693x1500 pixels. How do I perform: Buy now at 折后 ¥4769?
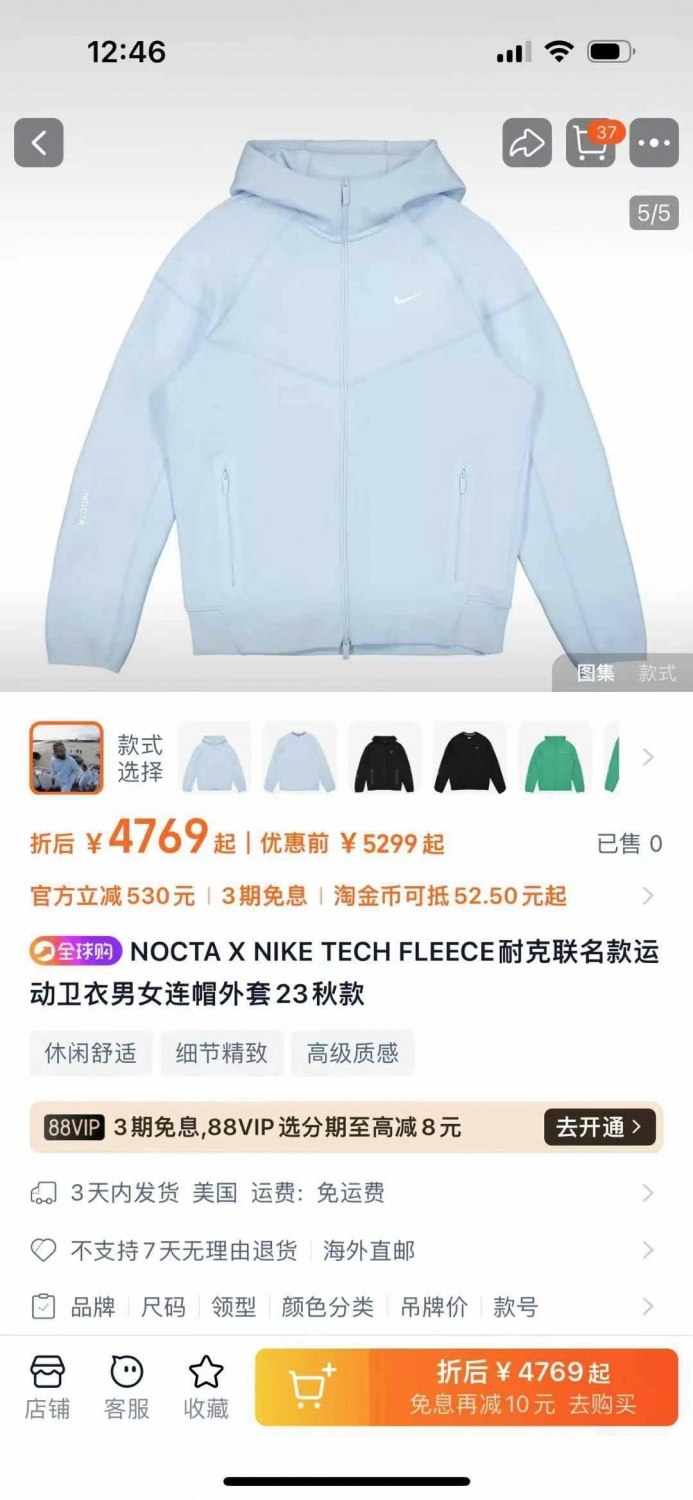524,1387
